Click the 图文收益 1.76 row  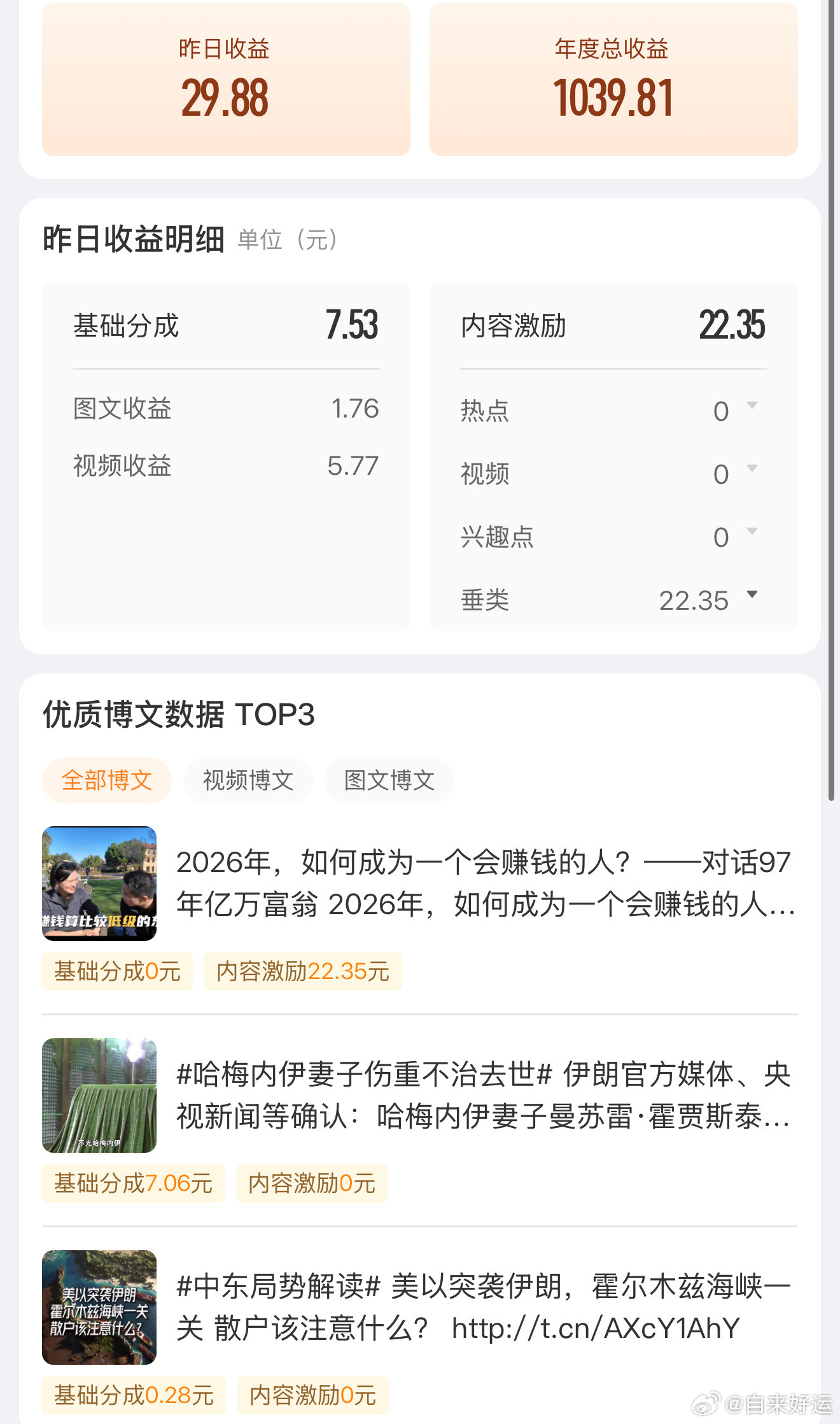[226, 409]
